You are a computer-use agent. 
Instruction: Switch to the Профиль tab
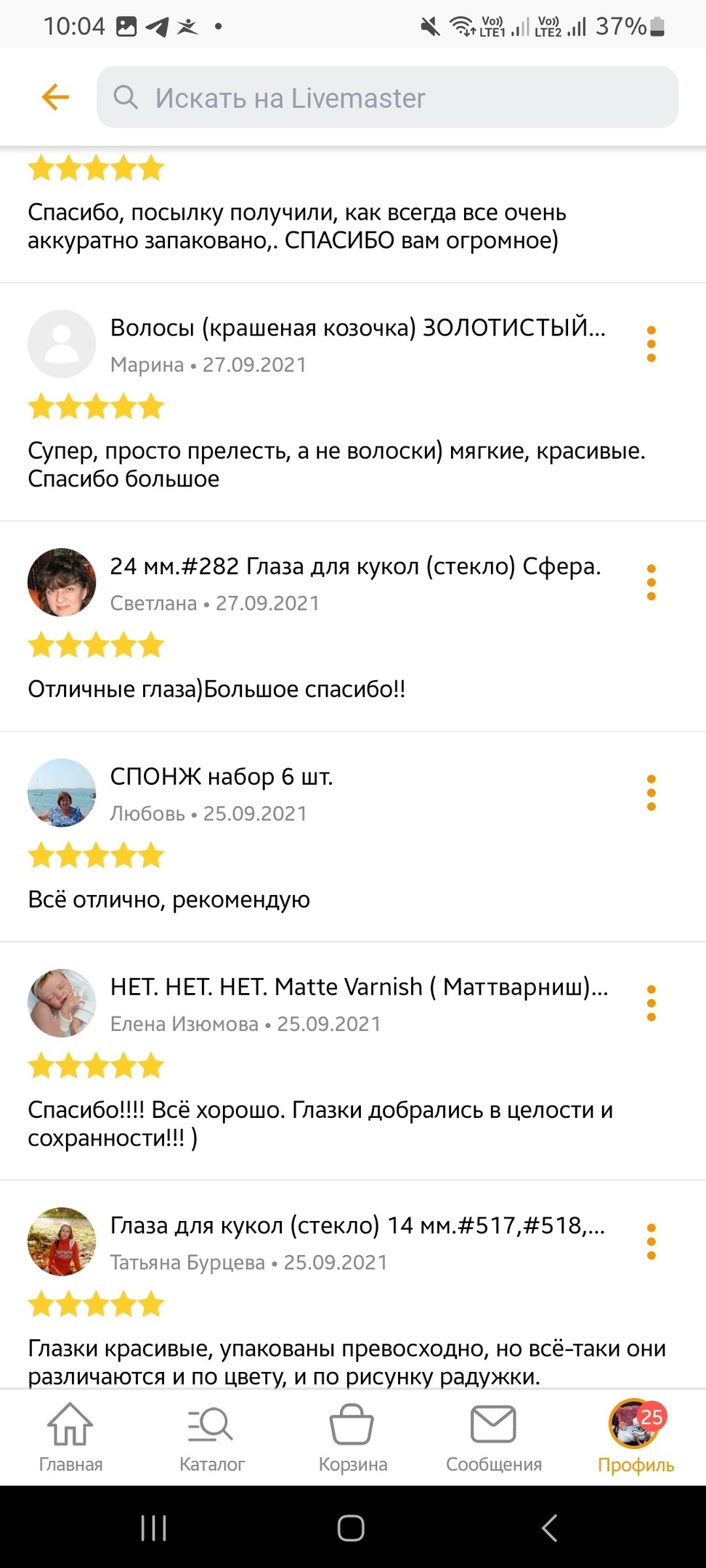(636, 1438)
